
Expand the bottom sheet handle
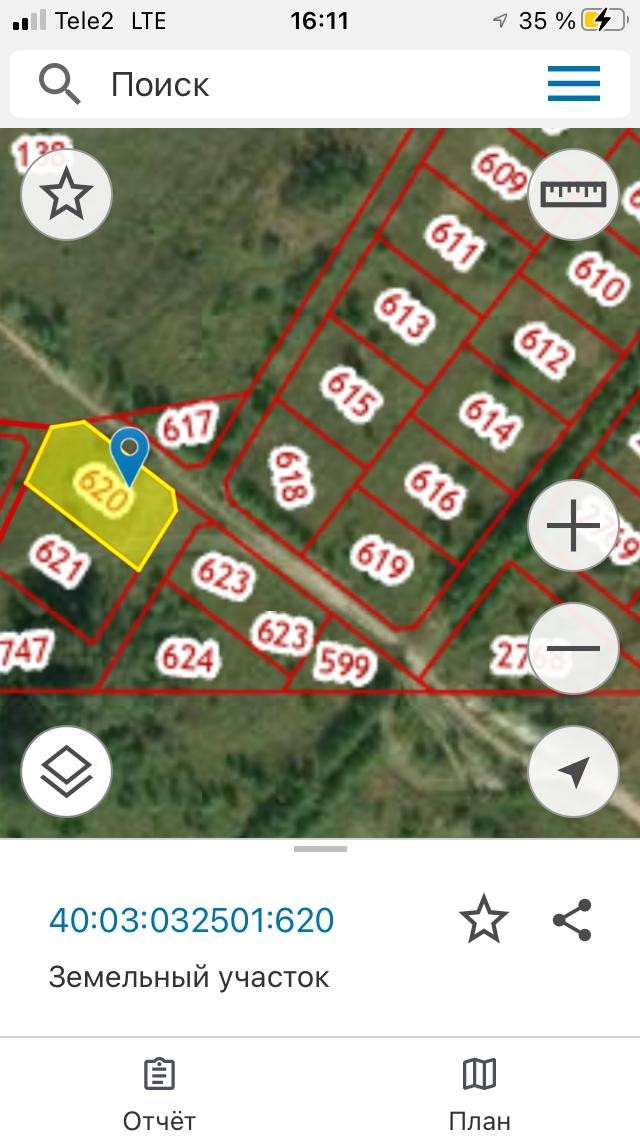pyautogui.click(x=320, y=849)
